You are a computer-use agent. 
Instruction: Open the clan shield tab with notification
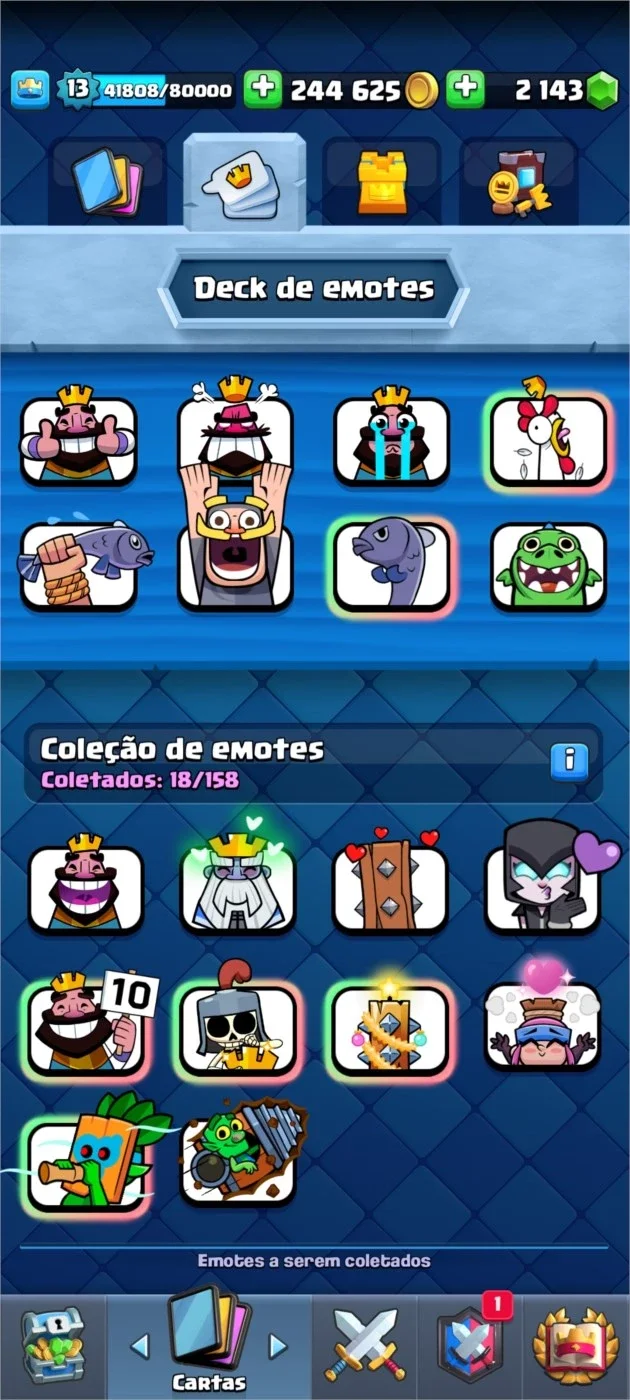click(x=470, y=1345)
